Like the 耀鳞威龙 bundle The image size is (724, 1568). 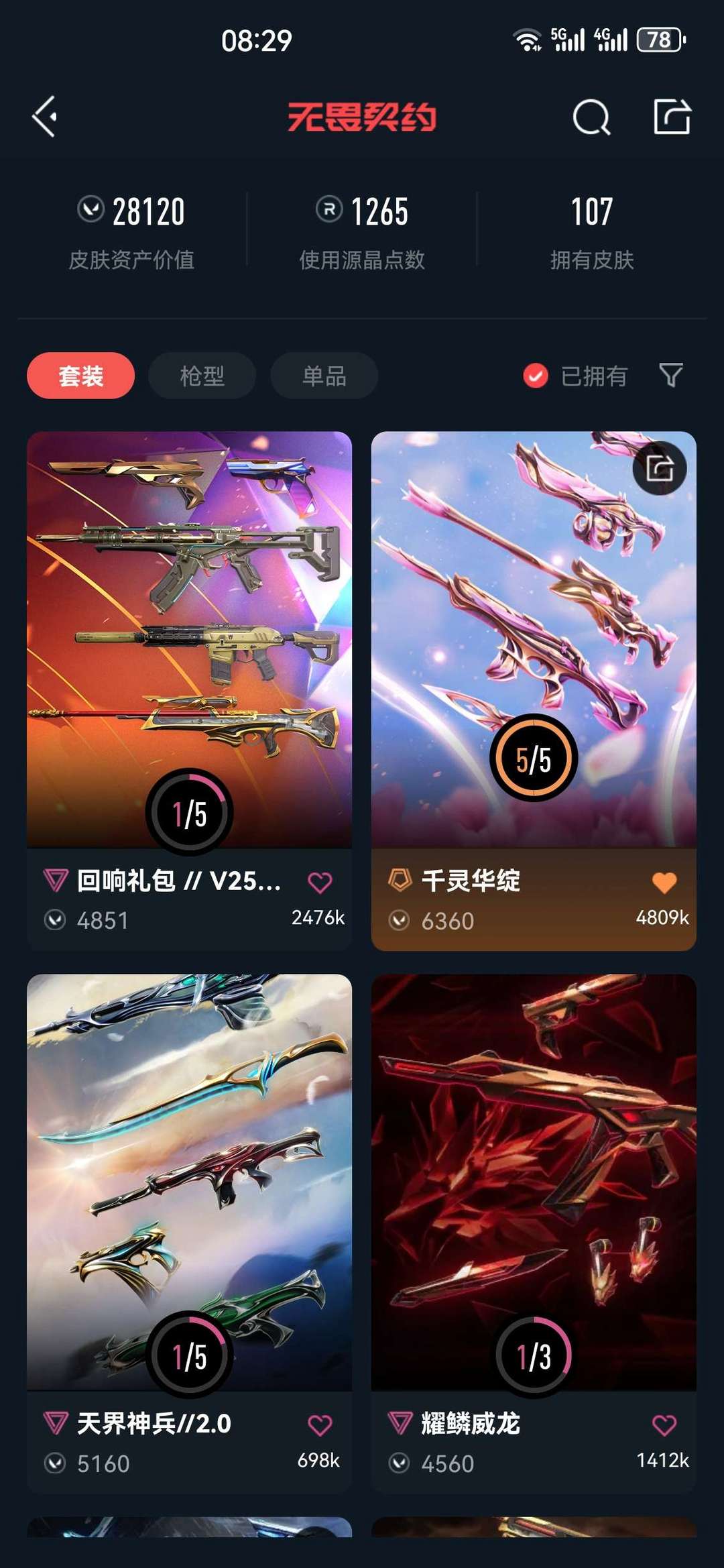[664, 1425]
